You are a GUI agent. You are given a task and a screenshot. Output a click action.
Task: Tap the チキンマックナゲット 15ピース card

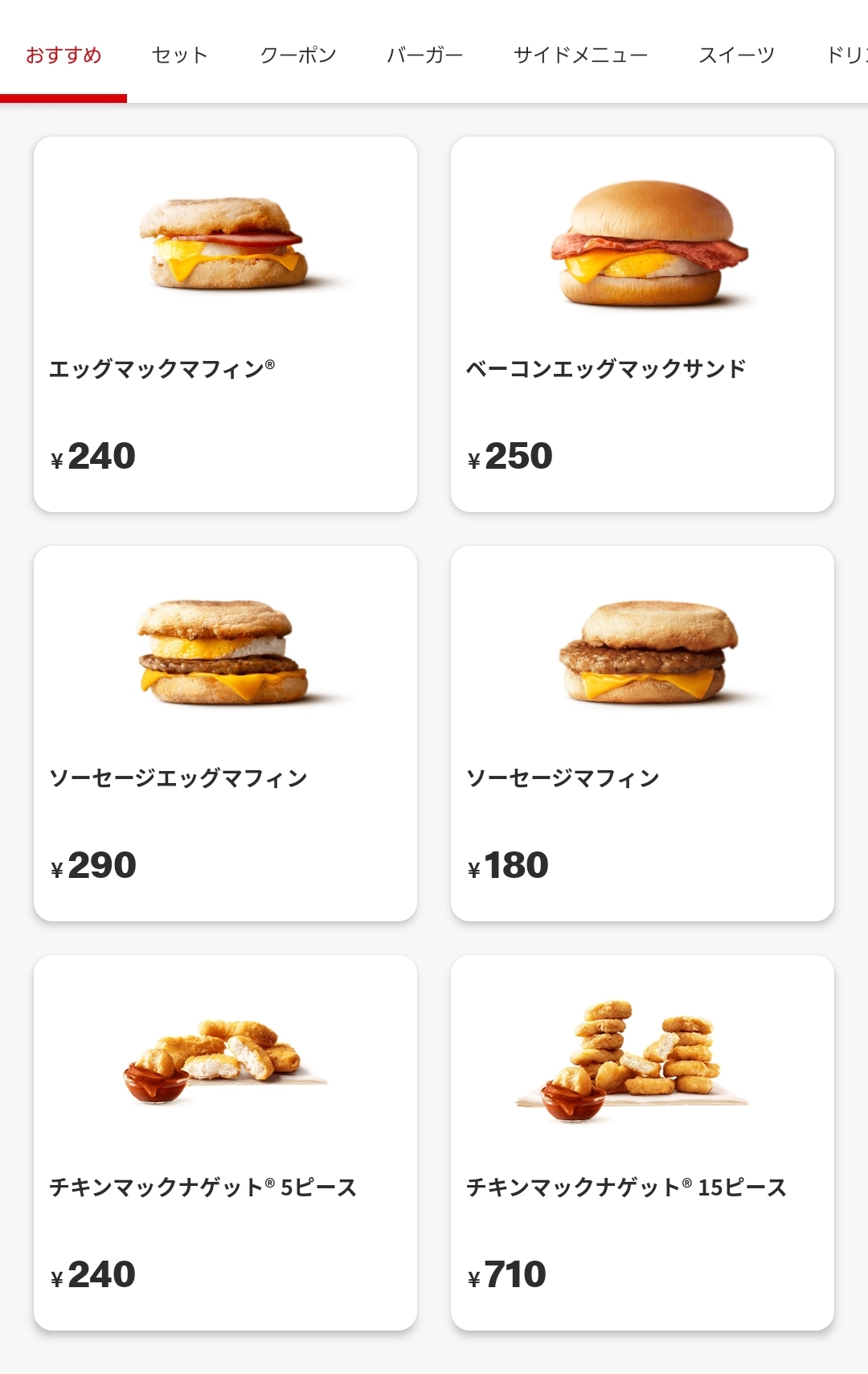642,1142
